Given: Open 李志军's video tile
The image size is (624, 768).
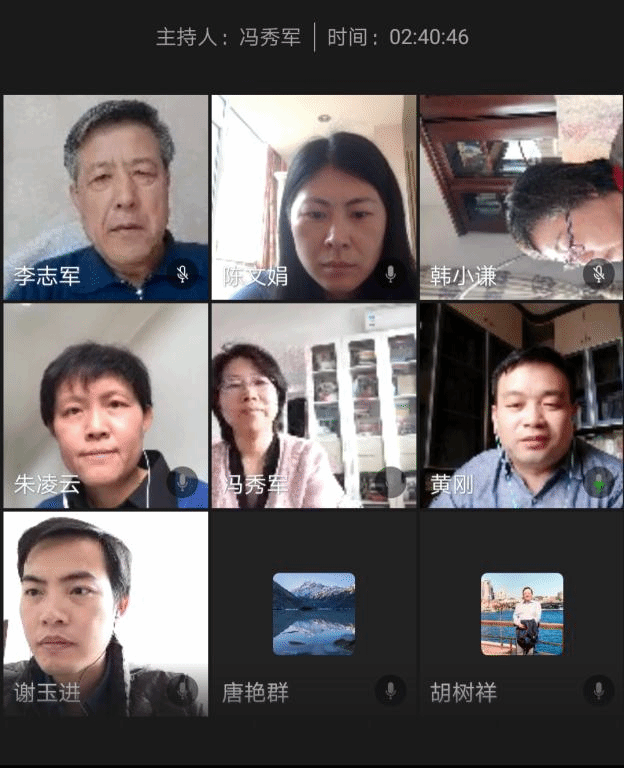Looking at the screenshot, I should [106, 198].
